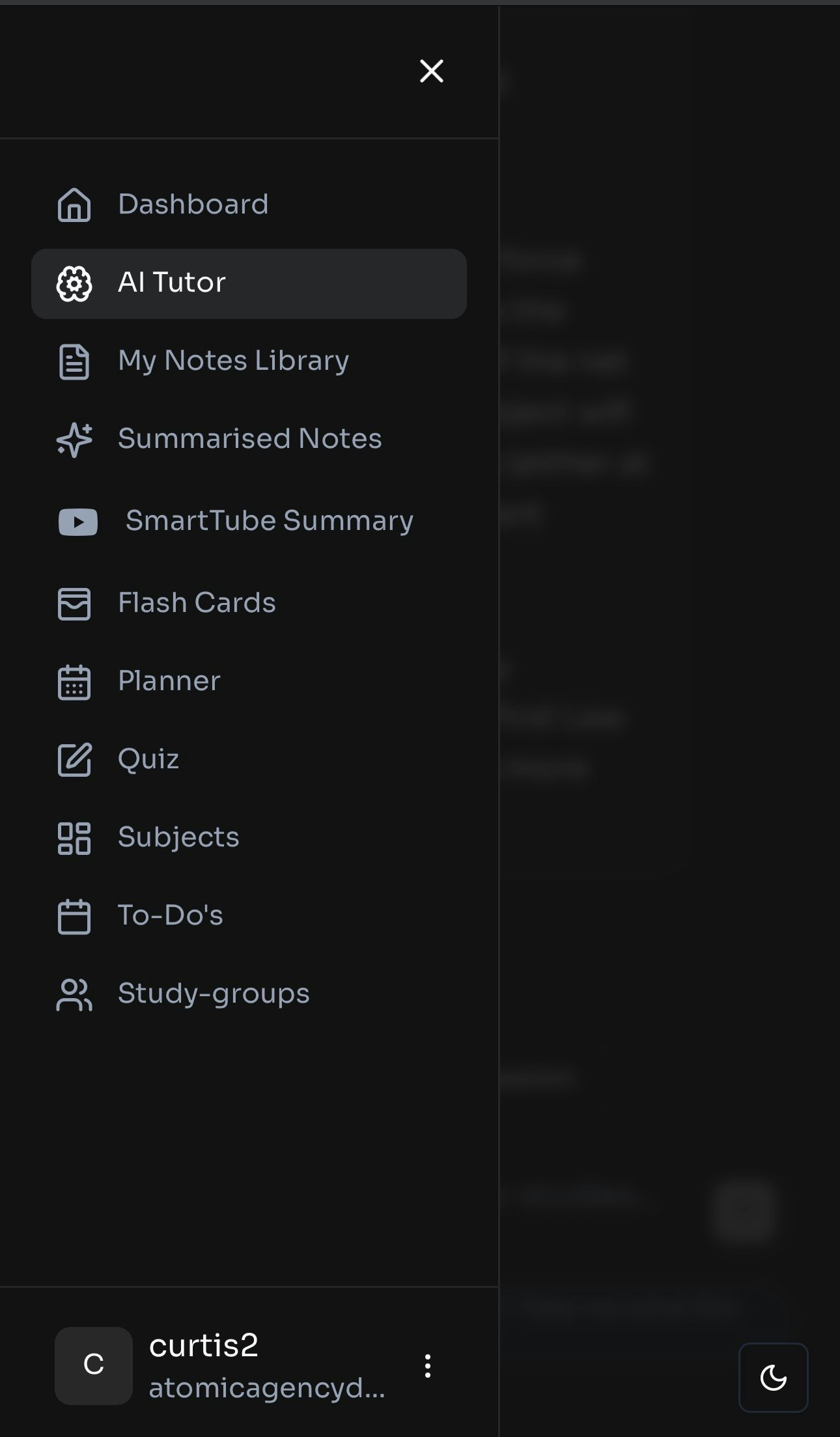Image resolution: width=840 pixels, height=1437 pixels.
Task: Click the SmartTube Summary video icon
Action: [77, 521]
